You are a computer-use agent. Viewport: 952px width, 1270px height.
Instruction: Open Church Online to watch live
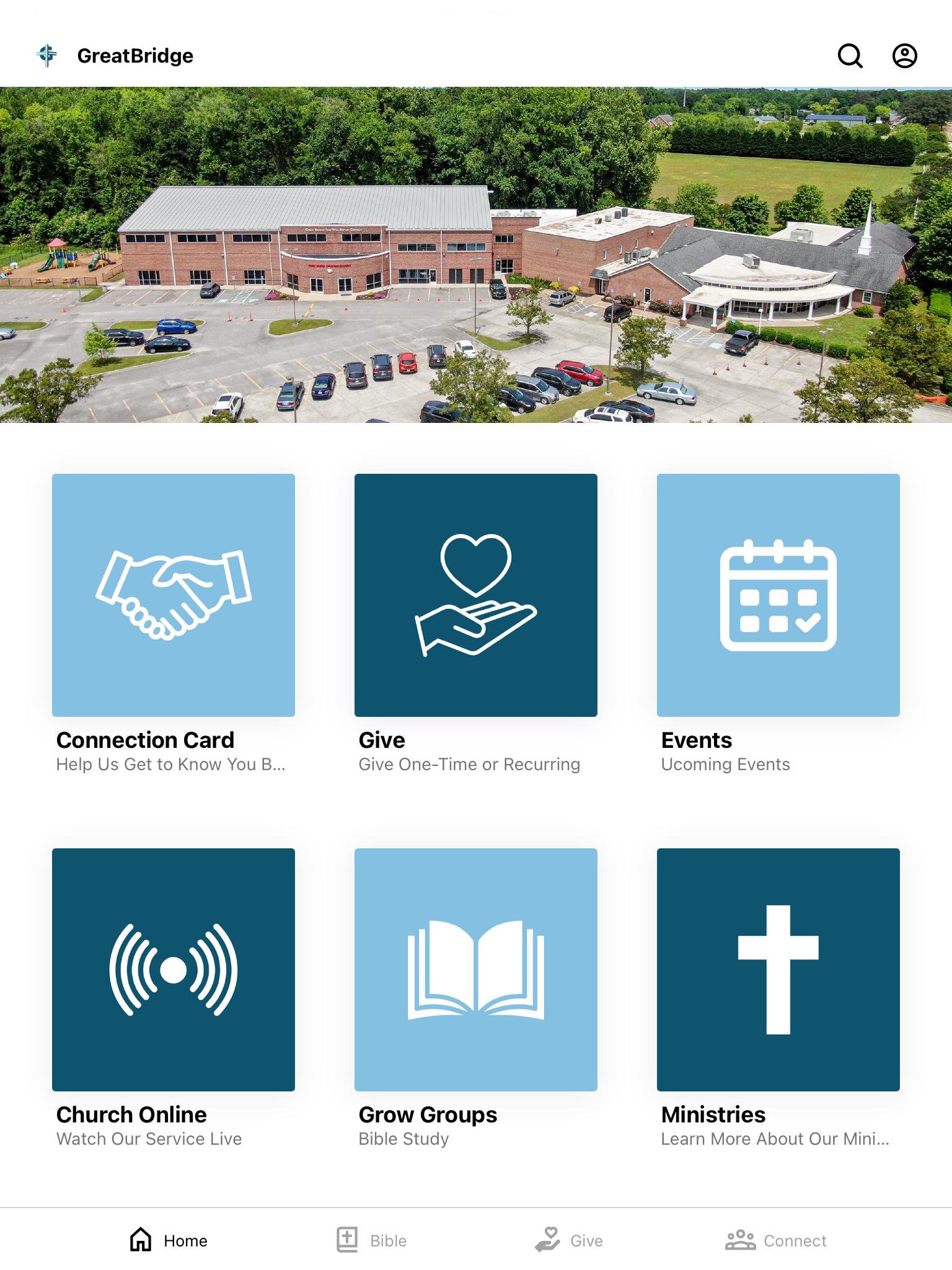[x=174, y=969]
